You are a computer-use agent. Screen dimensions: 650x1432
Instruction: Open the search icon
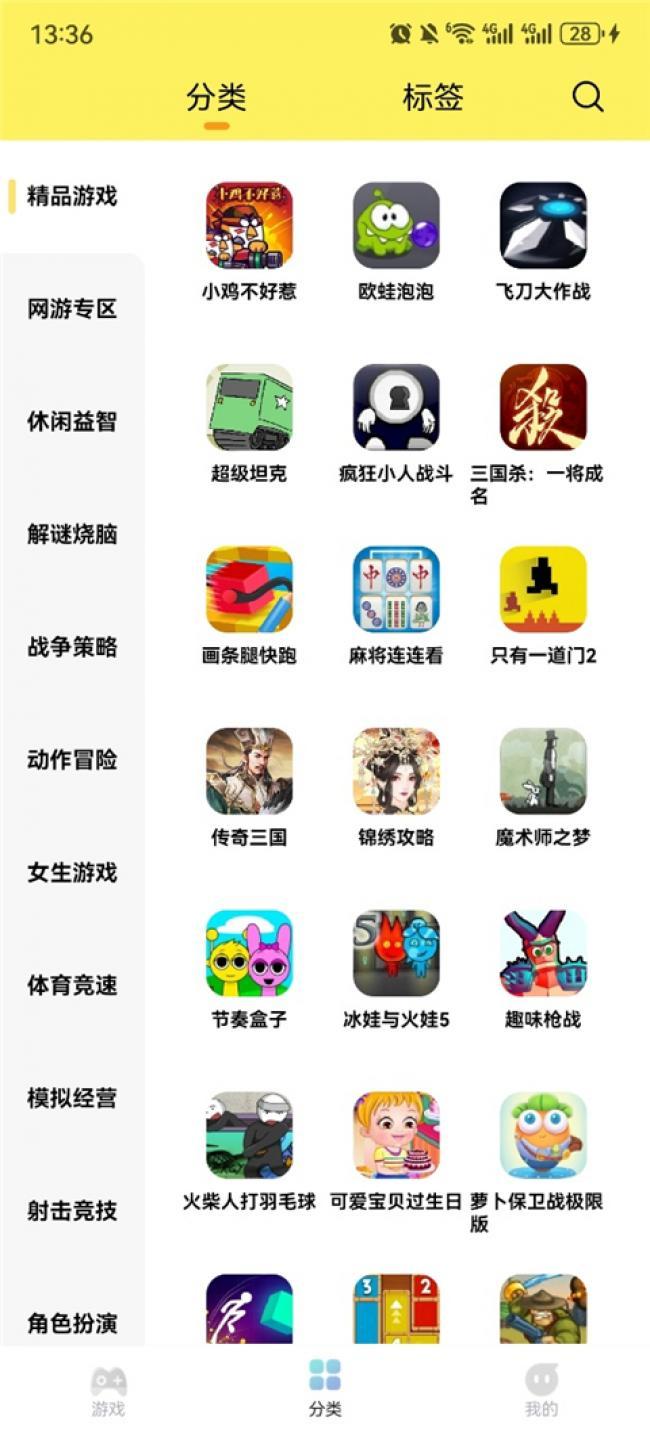tap(587, 97)
